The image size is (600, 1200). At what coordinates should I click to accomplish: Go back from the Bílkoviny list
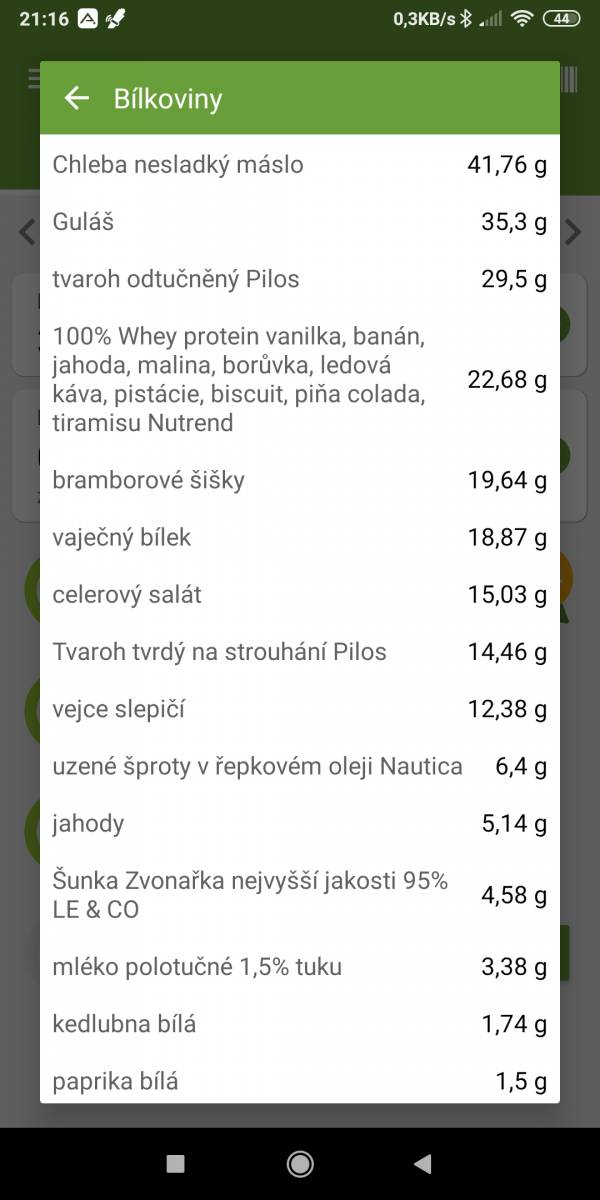point(76,98)
